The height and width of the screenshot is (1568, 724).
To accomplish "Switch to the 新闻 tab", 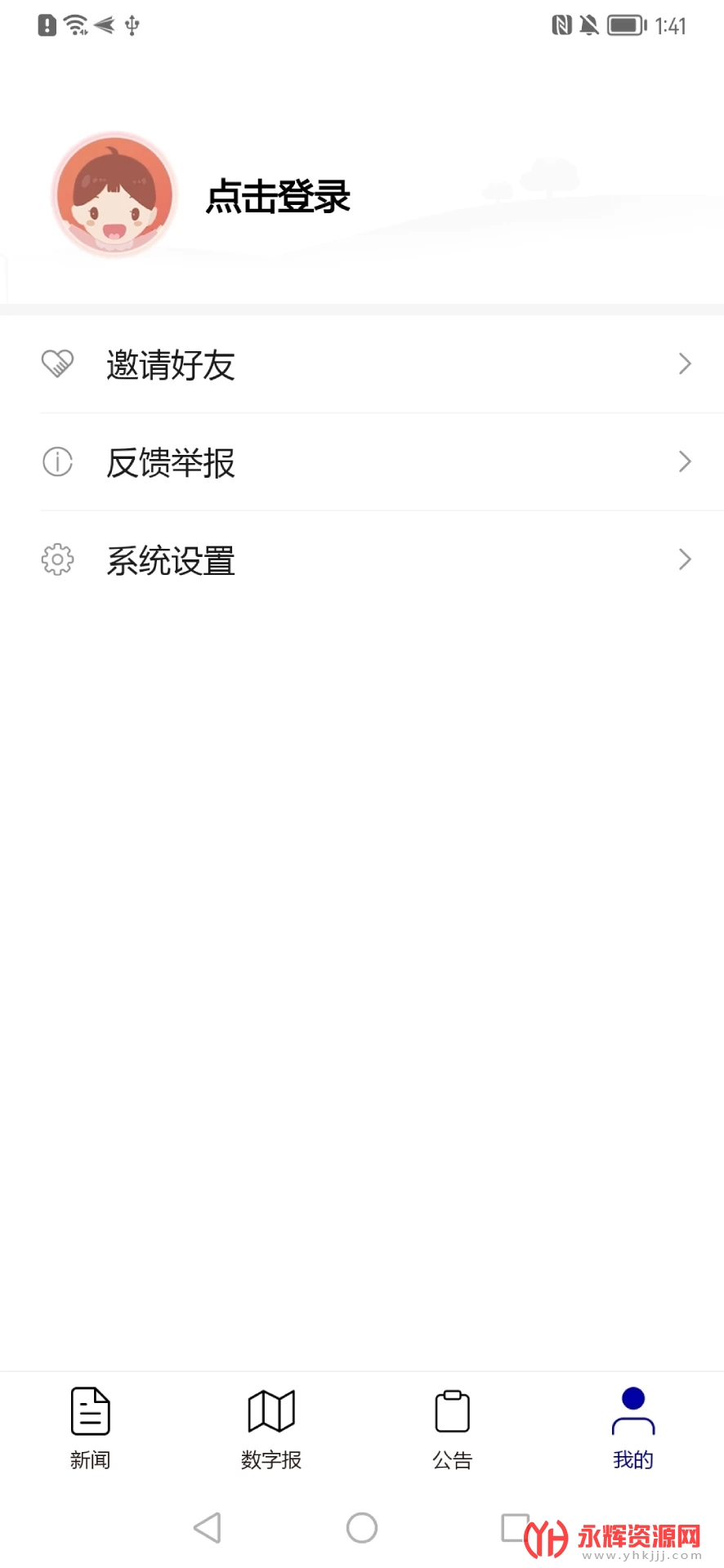I will (x=90, y=1428).
